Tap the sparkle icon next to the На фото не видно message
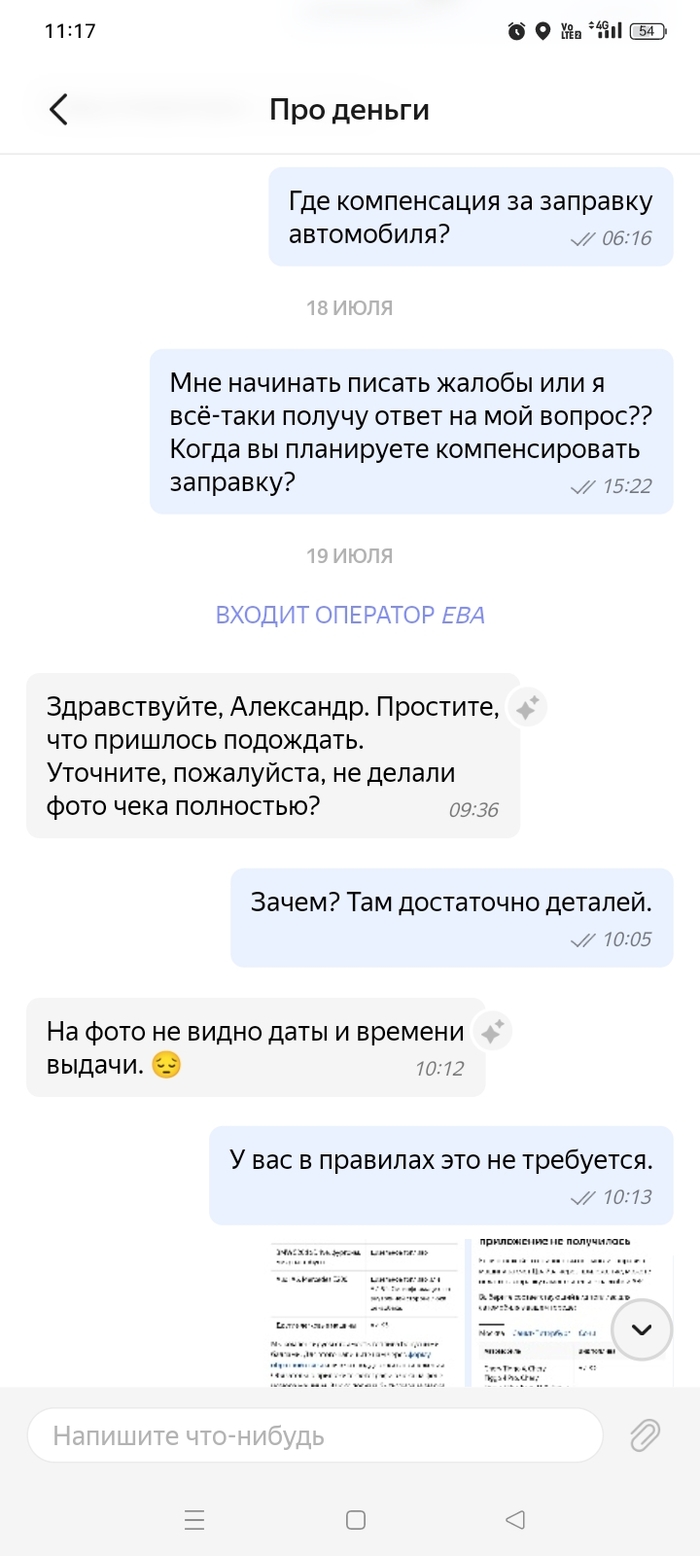The width and height of the screenshot is (700, 1556). coord(491,1033)
